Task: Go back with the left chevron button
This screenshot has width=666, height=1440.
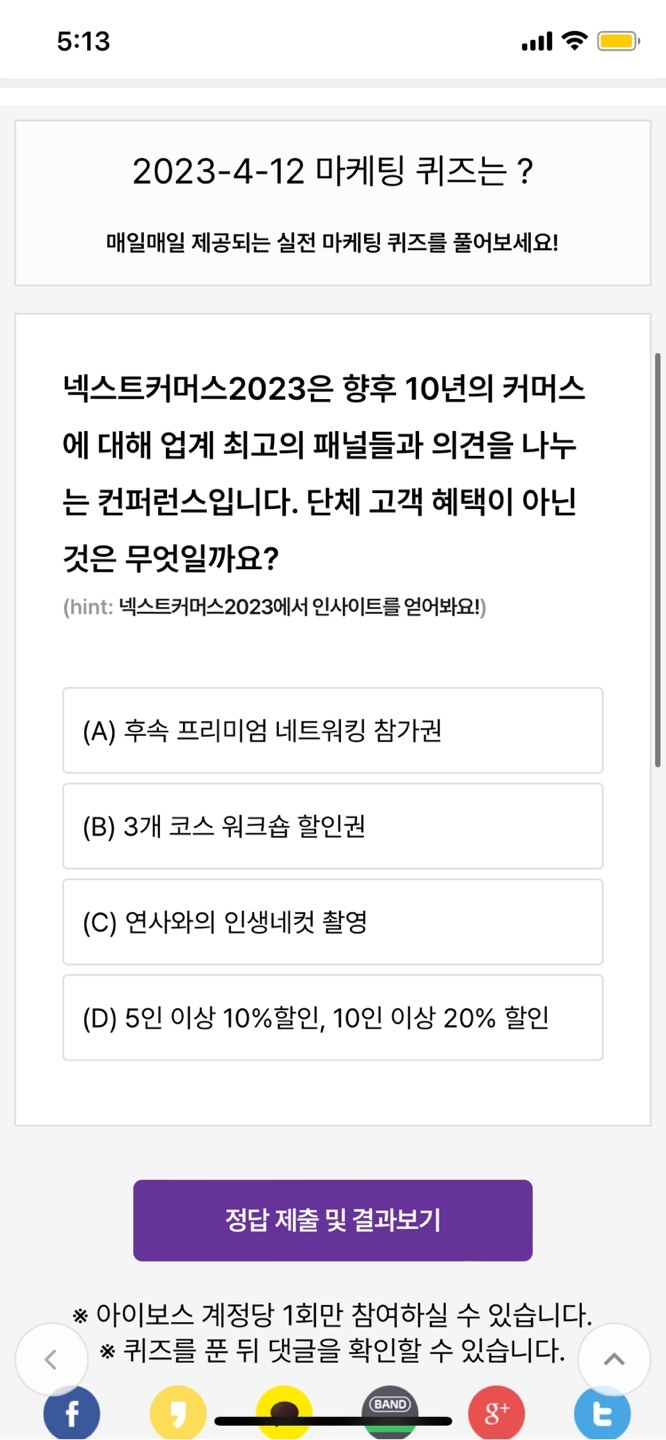Action: pyautogui.click(x=52, y=1360)
